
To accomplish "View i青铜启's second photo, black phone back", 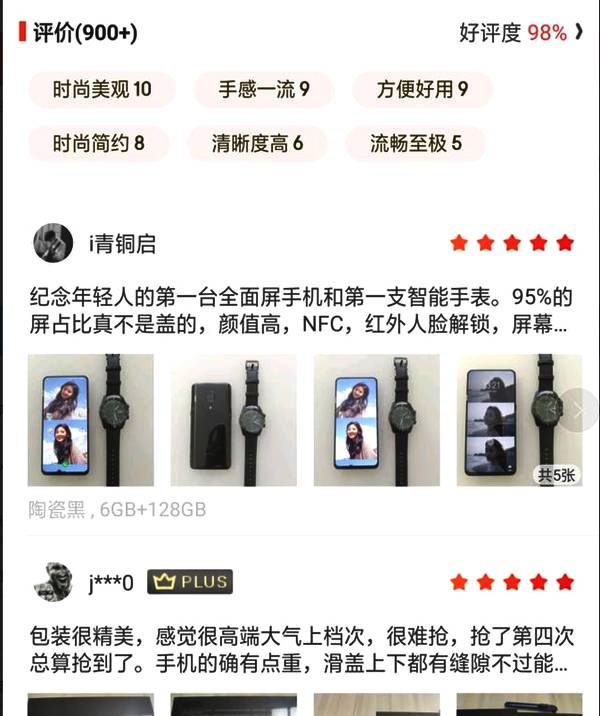I will tap(233, 420).
